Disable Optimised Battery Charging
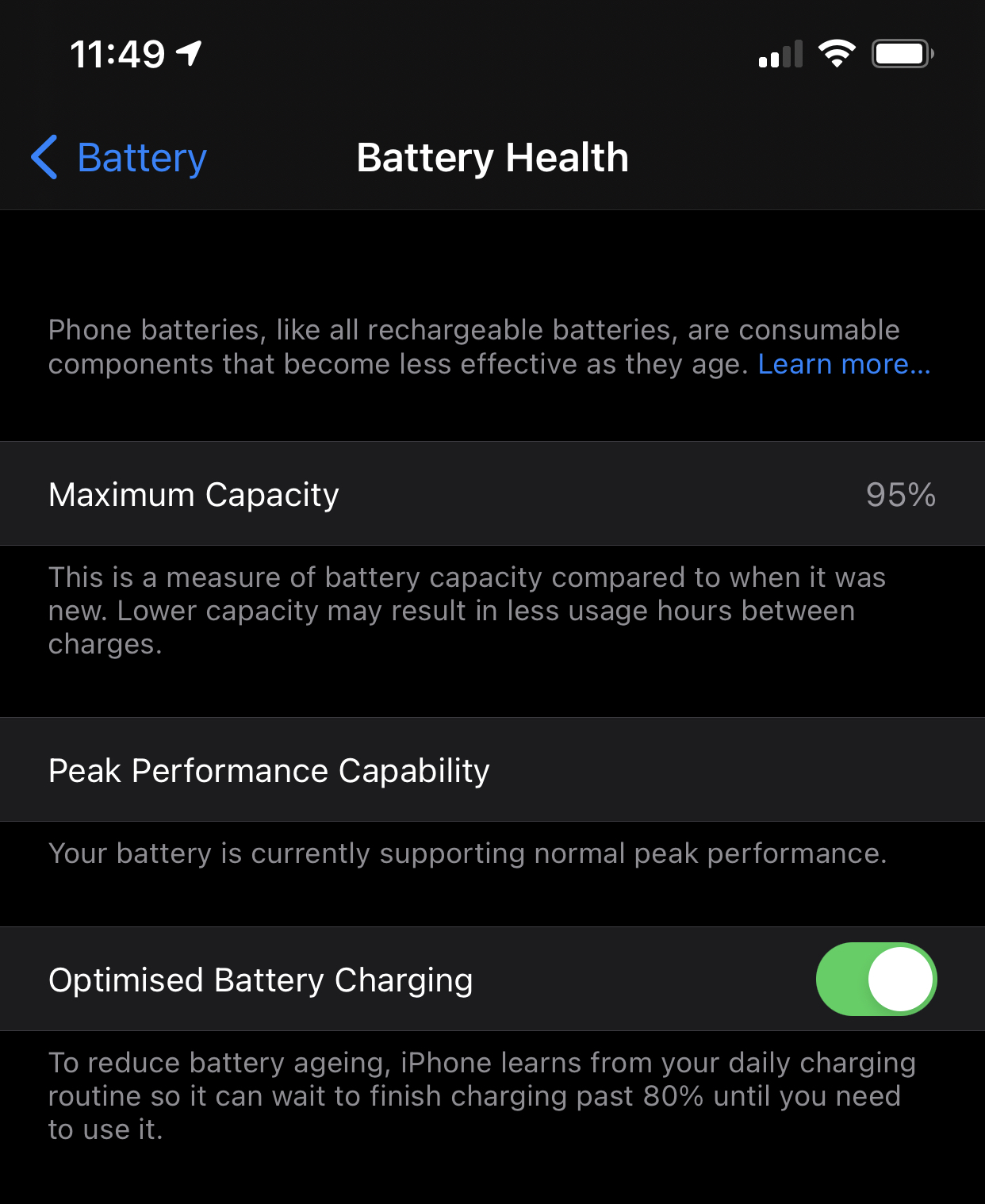985x1204 pixels. click(876, 980)
